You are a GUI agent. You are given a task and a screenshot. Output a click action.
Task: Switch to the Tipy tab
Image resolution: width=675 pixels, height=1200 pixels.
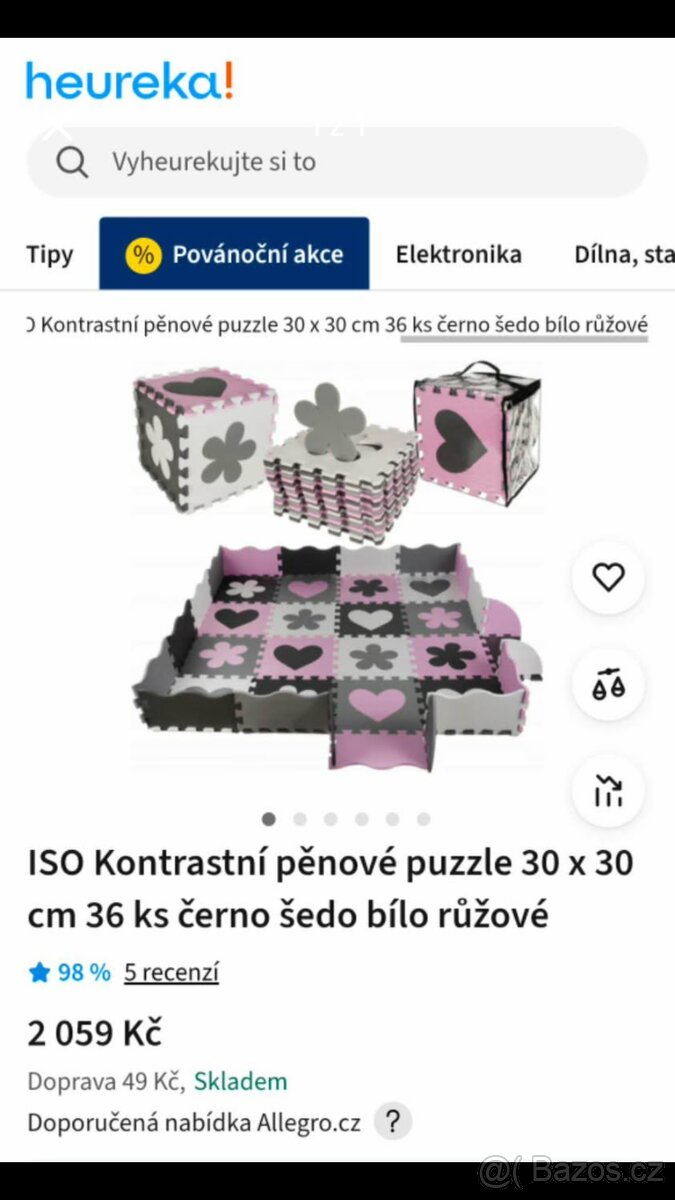[50, 254]
